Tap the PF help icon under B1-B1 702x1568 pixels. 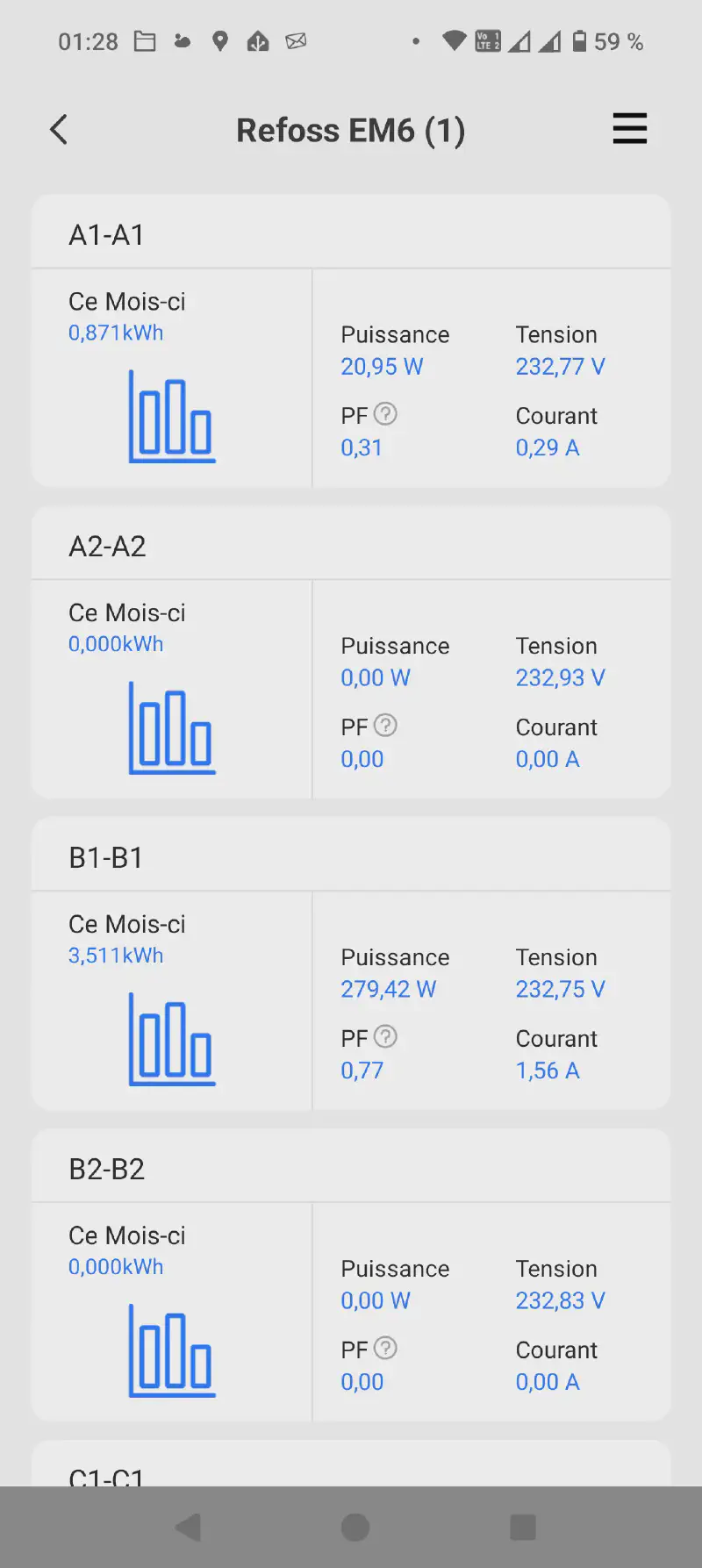coord(387,1036)
